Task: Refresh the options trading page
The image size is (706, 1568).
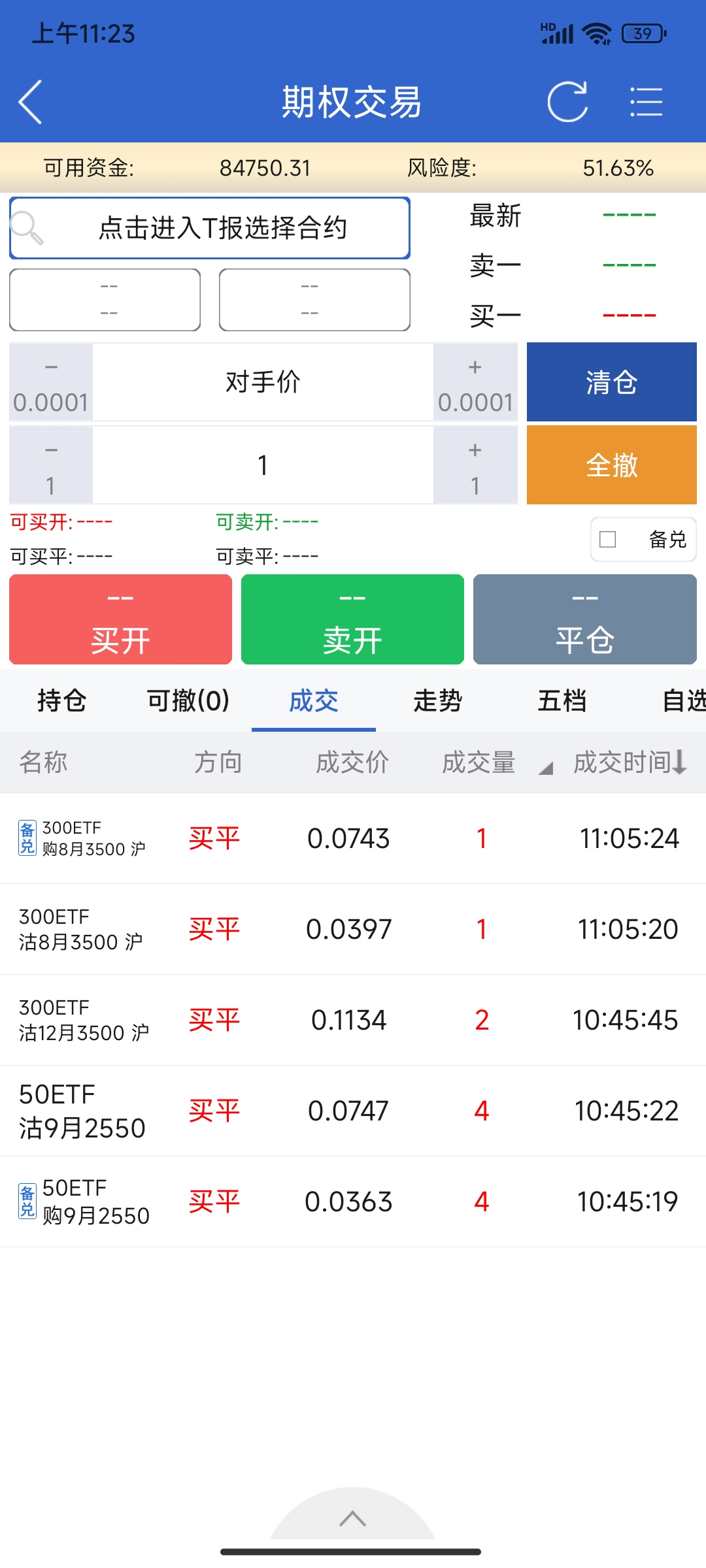Action: tap(567, 102)
